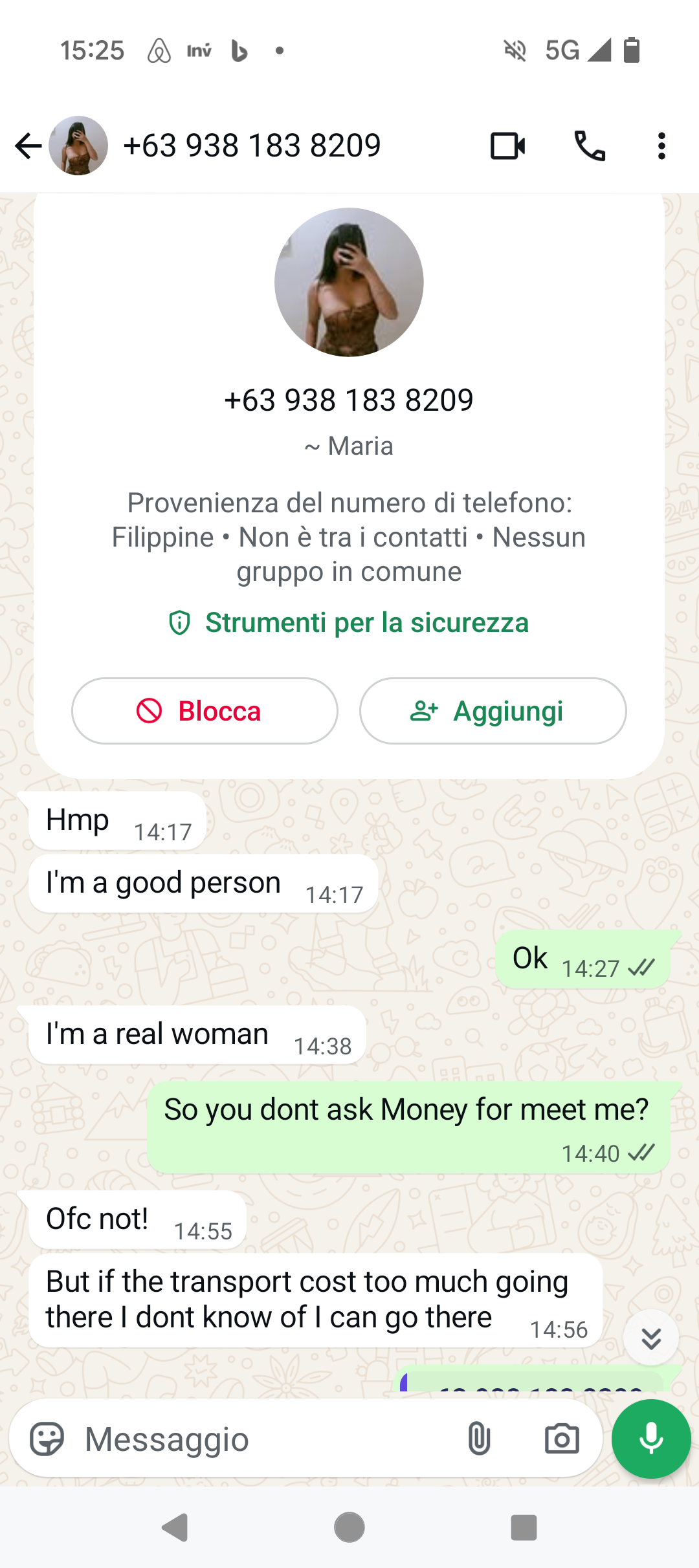Start a video call with this number

pyautogui.click(x=507, y=146)
